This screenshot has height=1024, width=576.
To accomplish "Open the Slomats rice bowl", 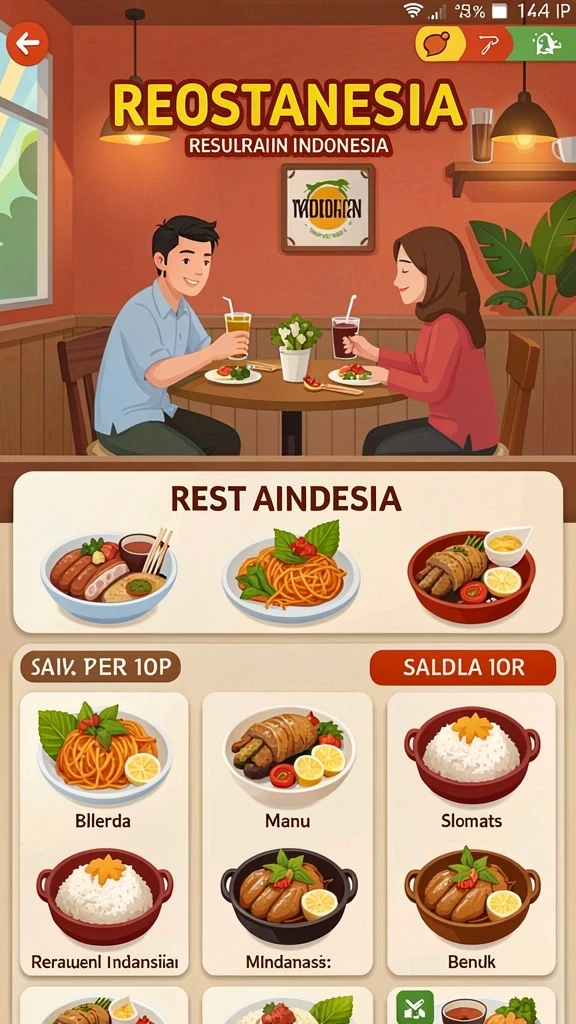I will pyautogui.click(x=472, y=766).
